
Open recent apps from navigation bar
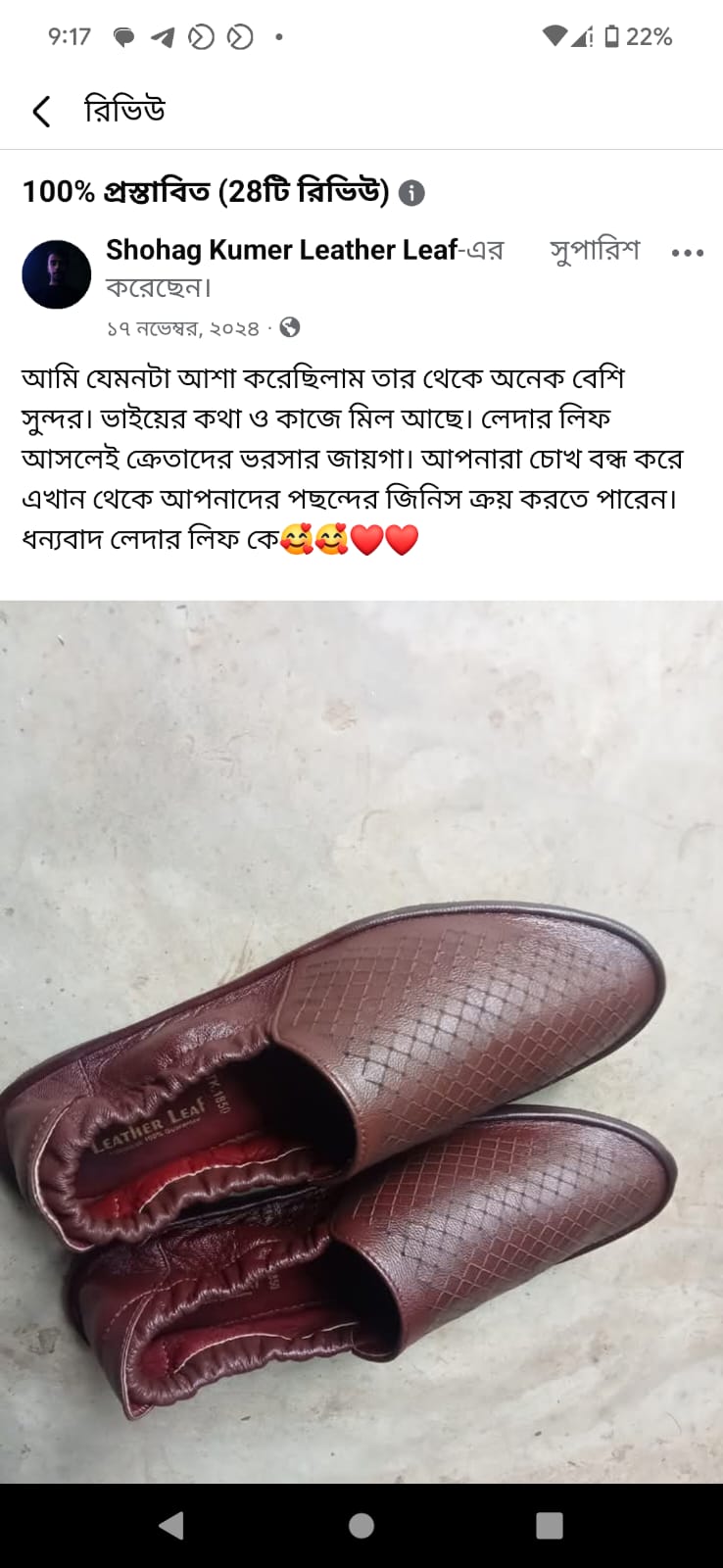click(x=550, y=1525)
